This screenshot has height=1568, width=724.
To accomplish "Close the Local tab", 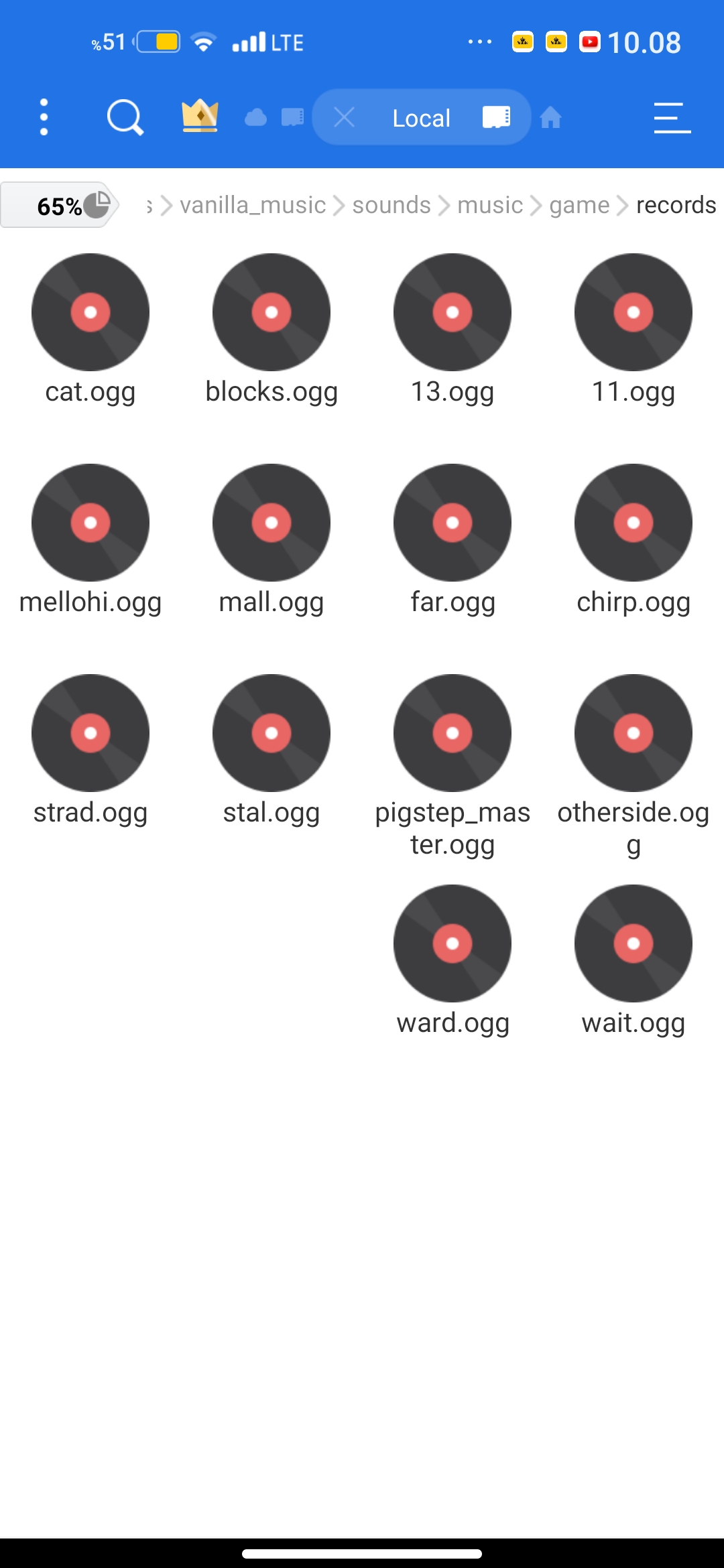I will click(345, 118).
